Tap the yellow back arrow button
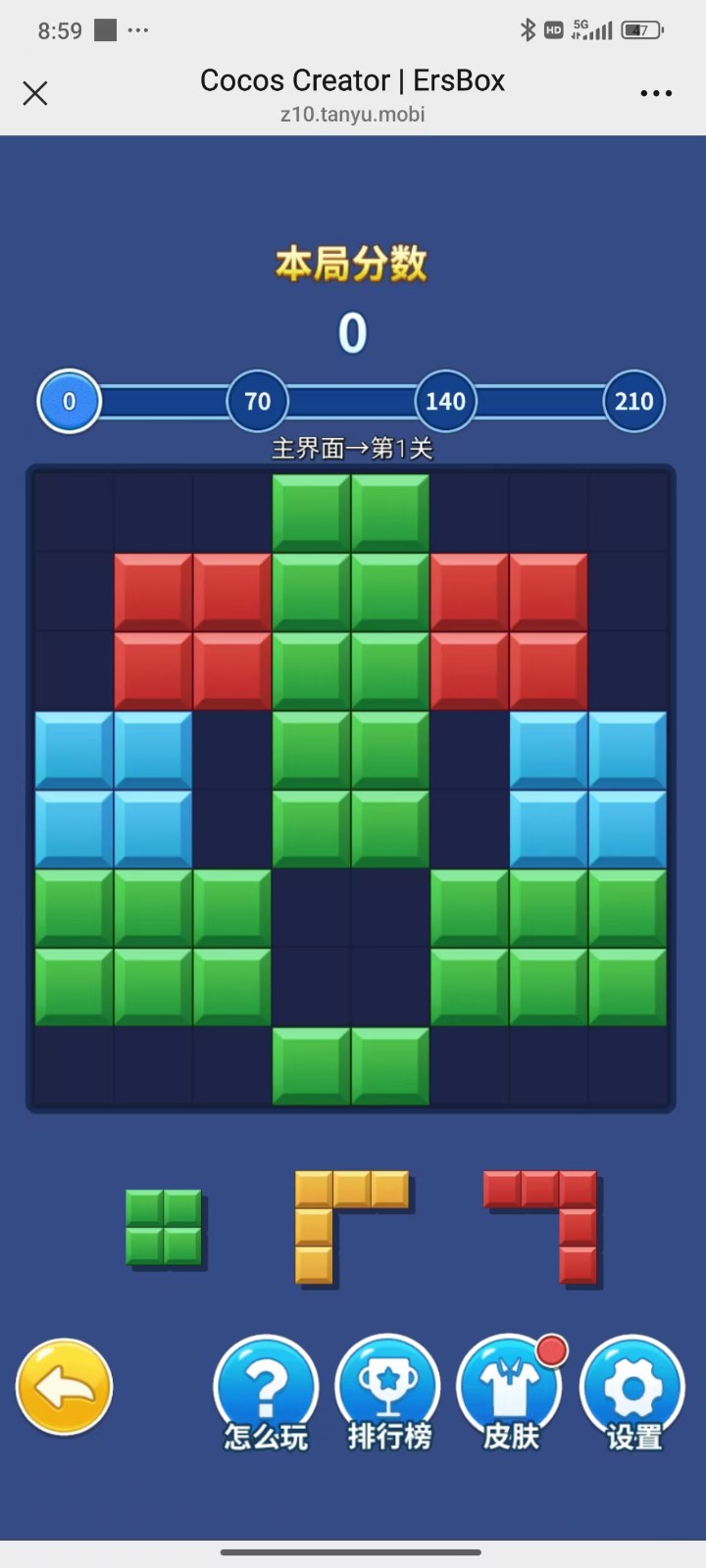Image resolution: width=706 pixels, height=1568 pixels. coord(65,1387)
